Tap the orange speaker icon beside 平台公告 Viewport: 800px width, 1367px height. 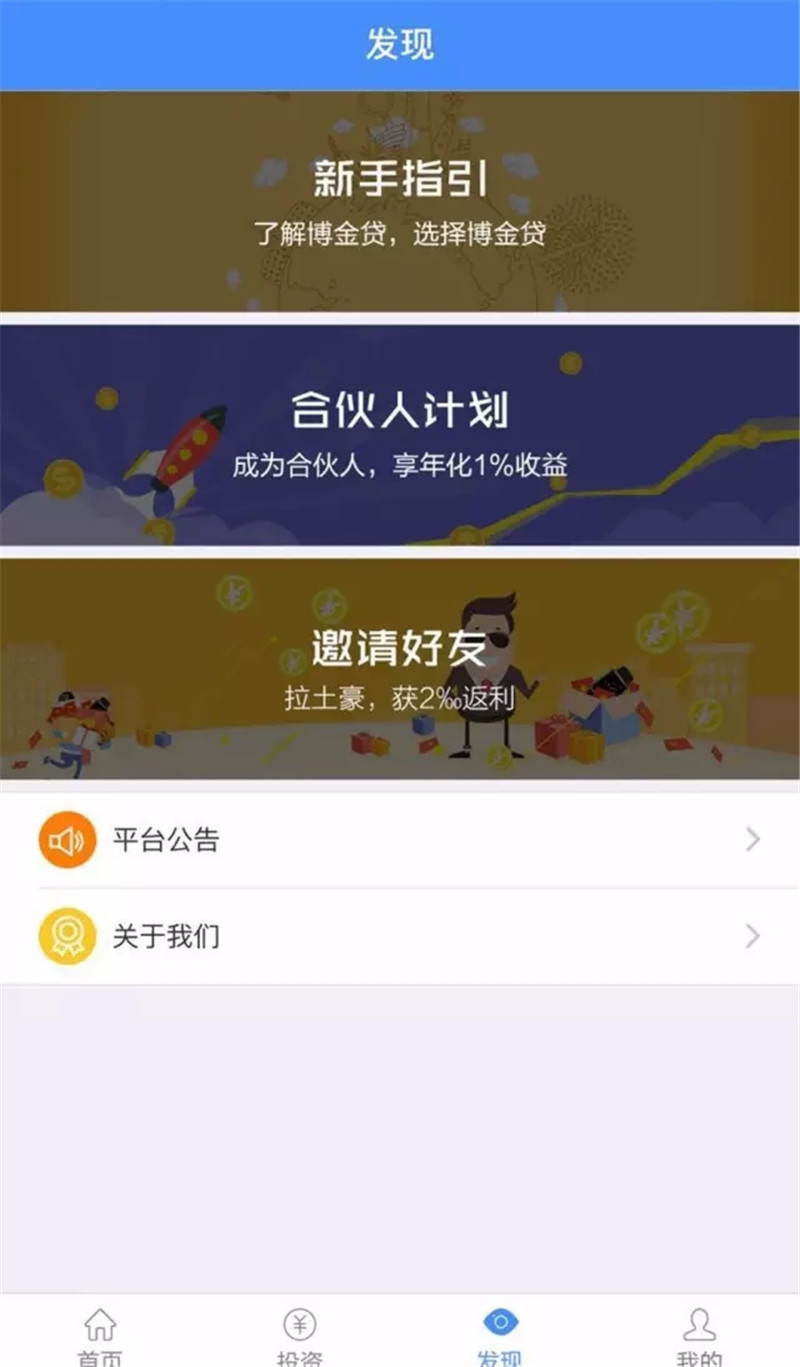[x=67, y=839]
